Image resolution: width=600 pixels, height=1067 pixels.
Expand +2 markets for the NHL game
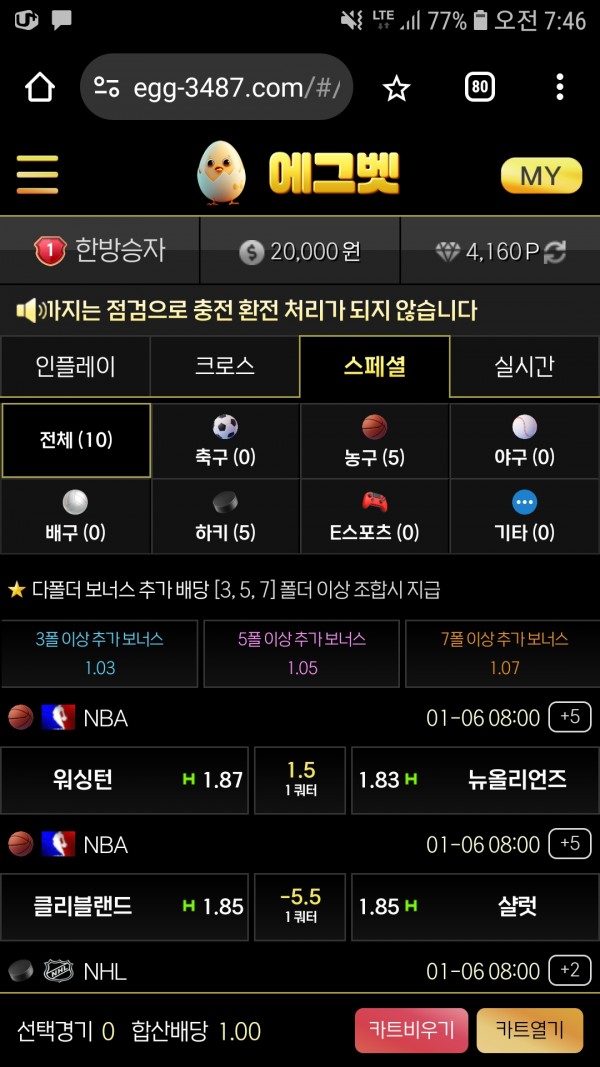(x=569, y=970)
